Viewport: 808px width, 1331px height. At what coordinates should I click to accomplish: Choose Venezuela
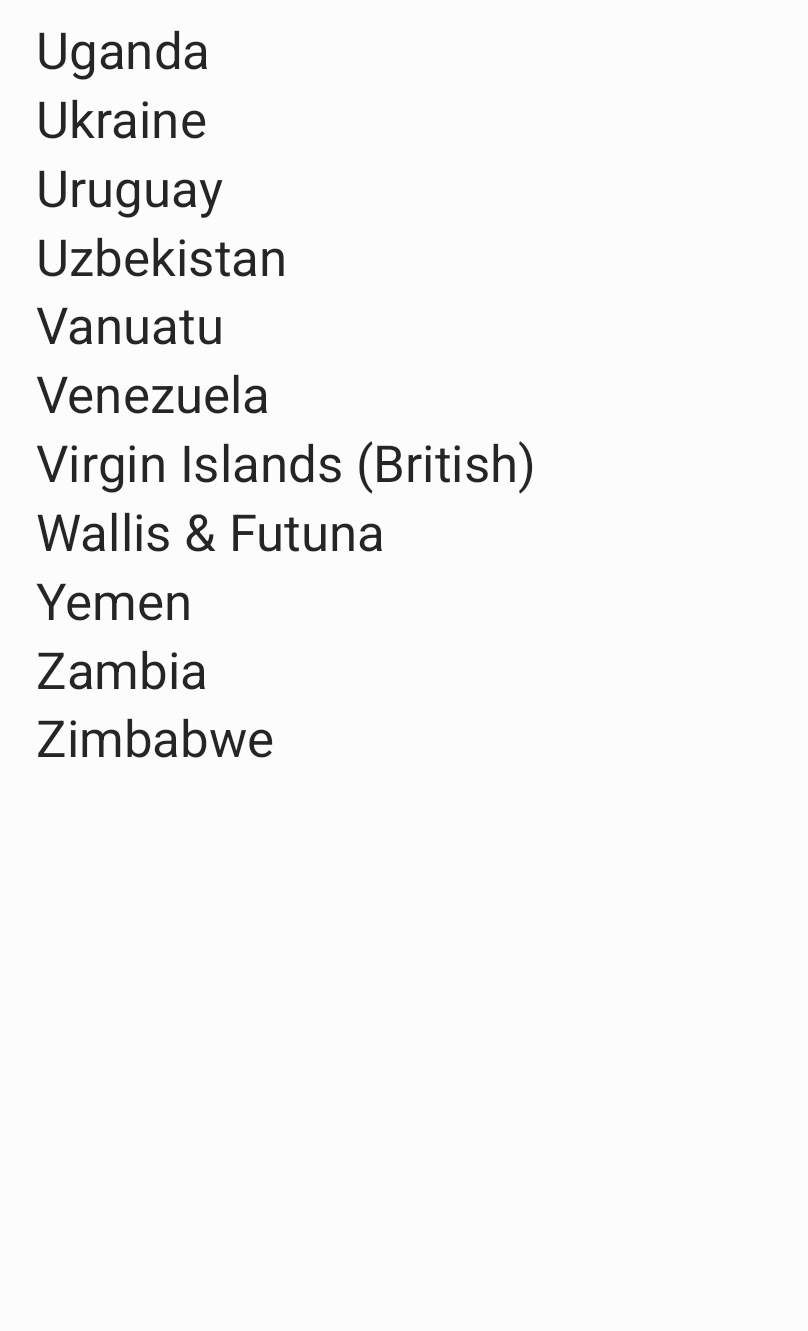pos(152,396)
